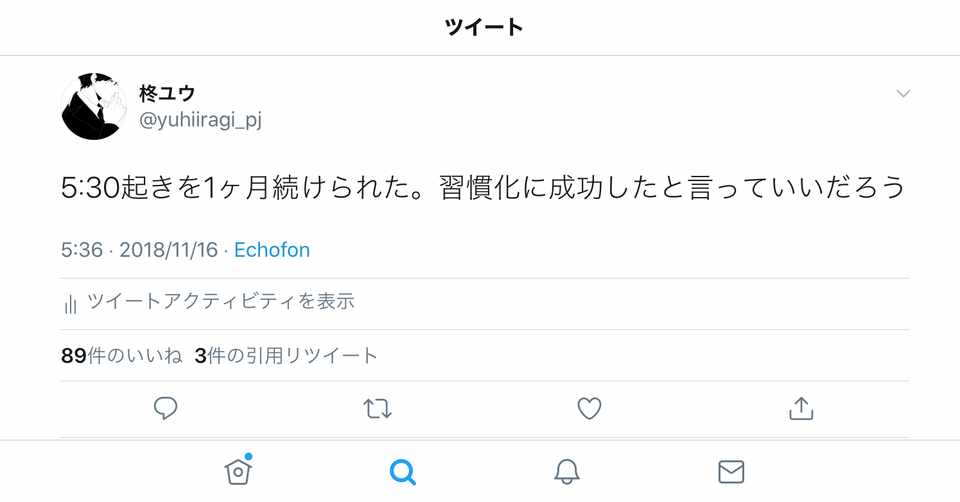Expand the tweet options chevron
This screenshot has height=502, width=960.
pos(903,94)
